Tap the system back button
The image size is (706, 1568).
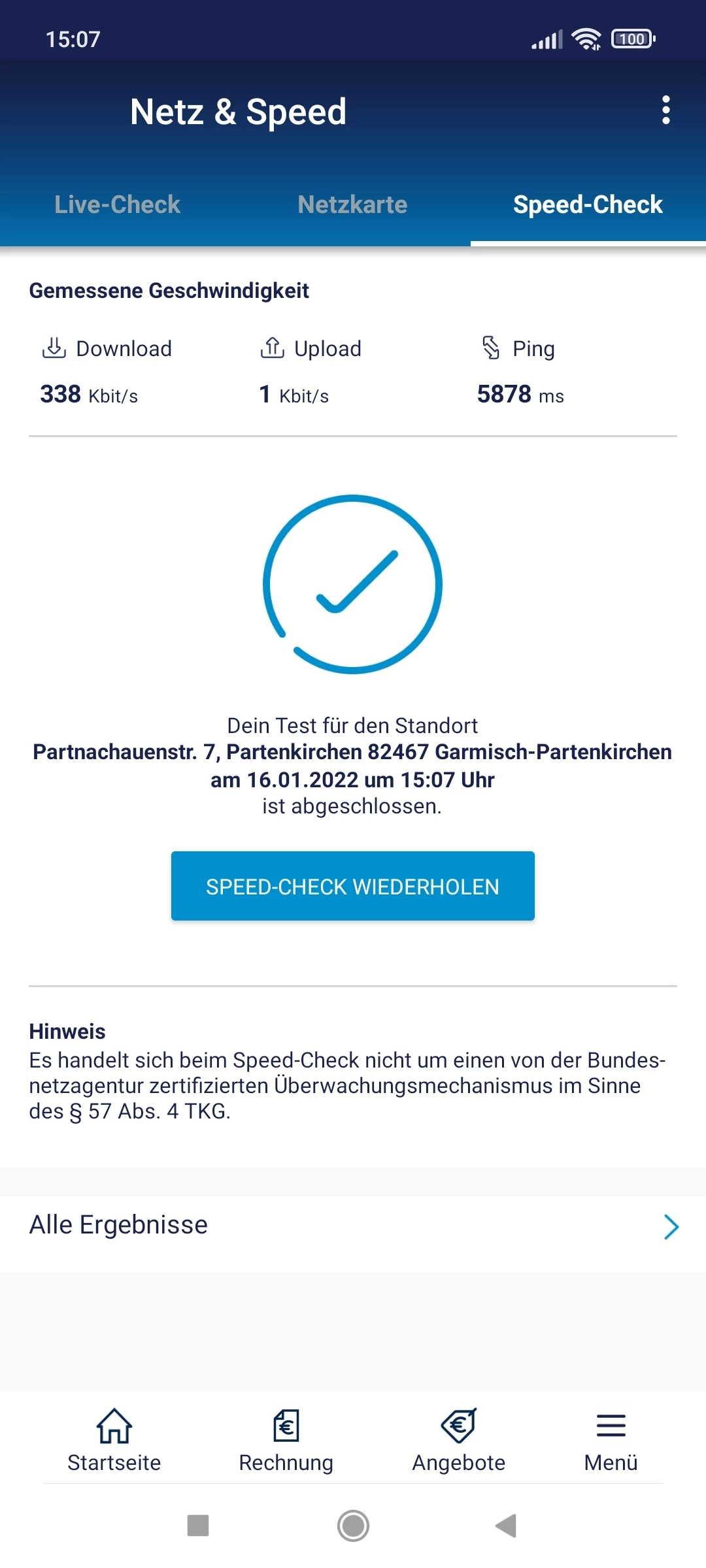point(506,1526)
